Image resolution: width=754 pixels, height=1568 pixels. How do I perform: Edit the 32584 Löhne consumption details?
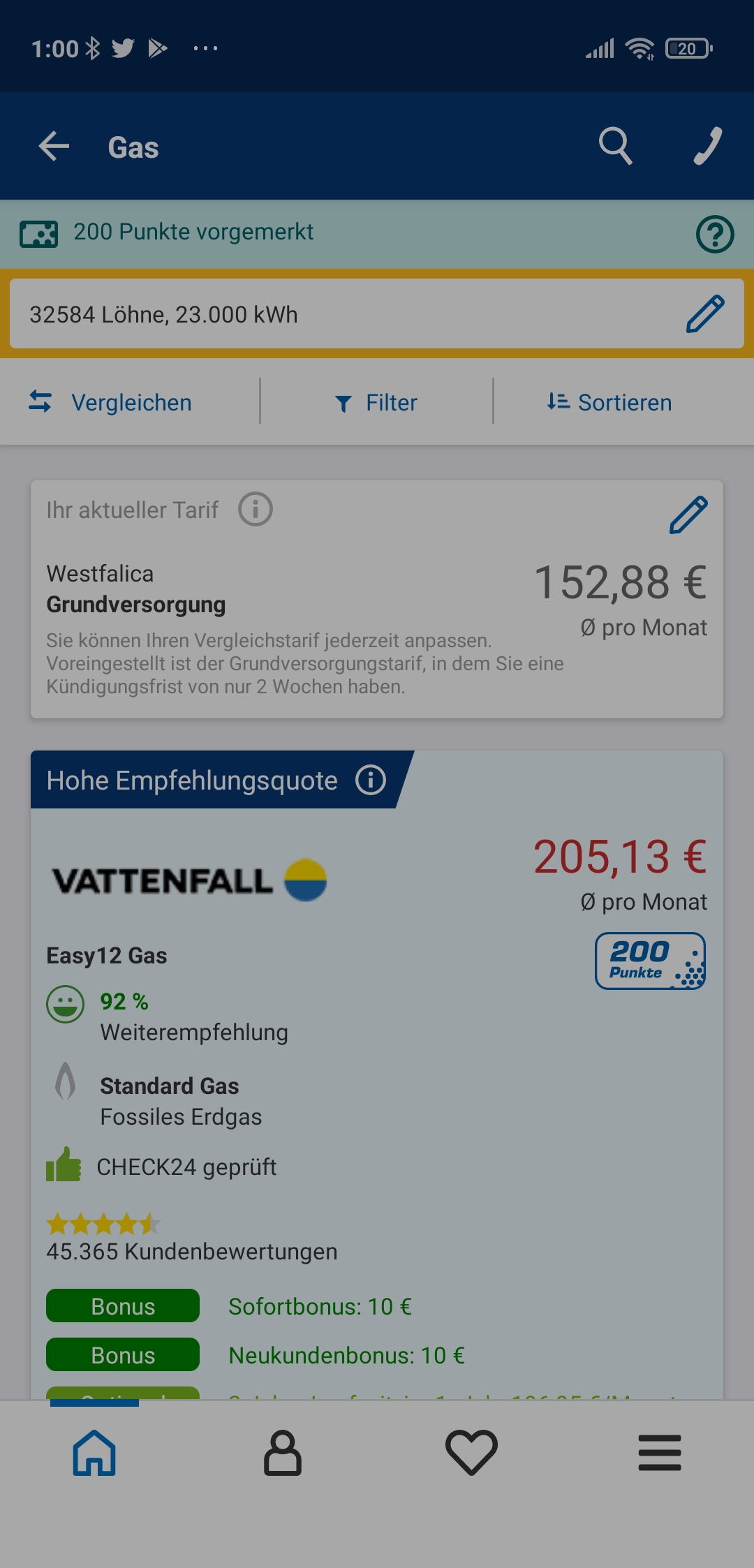[704, 314]
